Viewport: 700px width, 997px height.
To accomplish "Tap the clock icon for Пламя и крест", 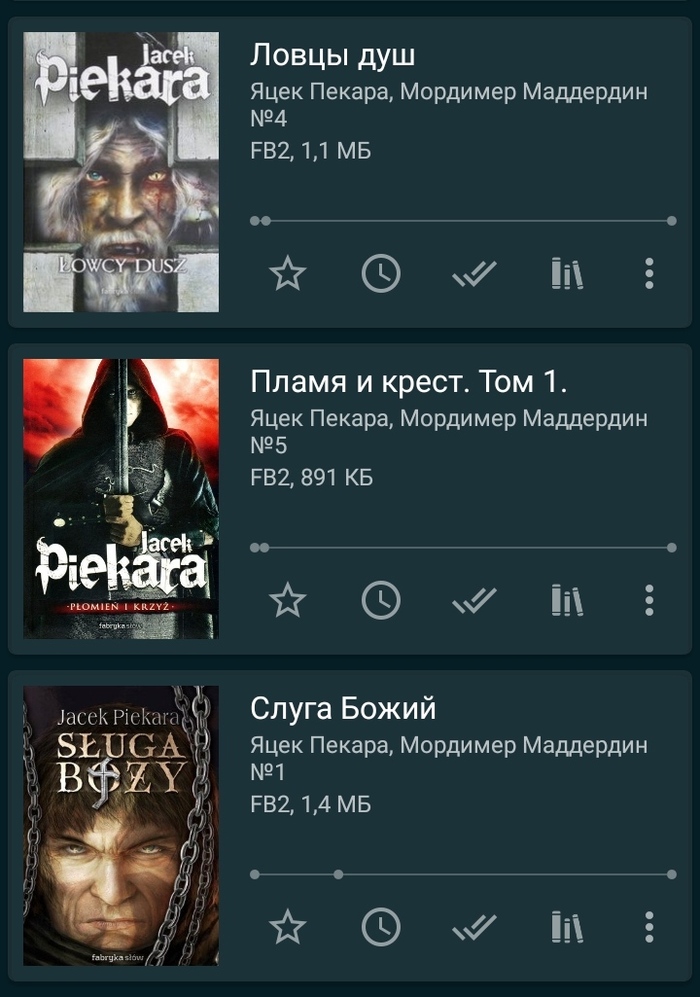I will 380,600.
